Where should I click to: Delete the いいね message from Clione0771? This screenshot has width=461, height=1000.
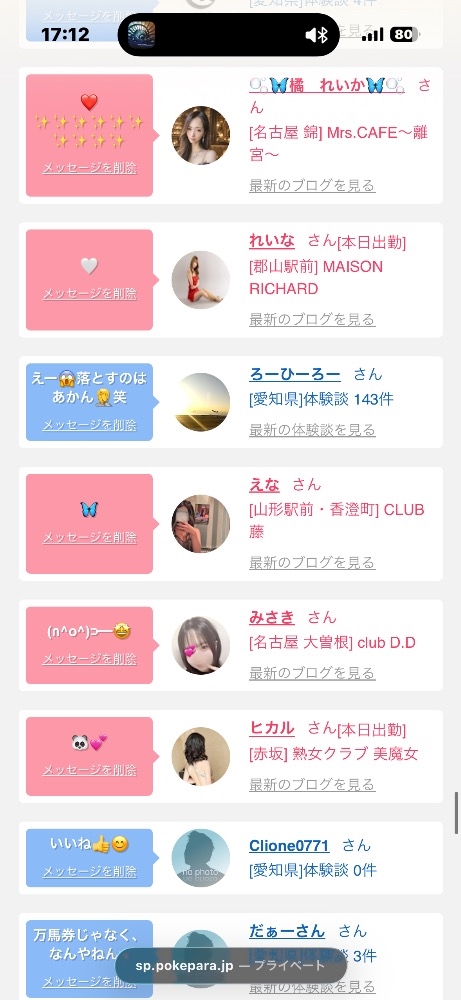point(89,871)
